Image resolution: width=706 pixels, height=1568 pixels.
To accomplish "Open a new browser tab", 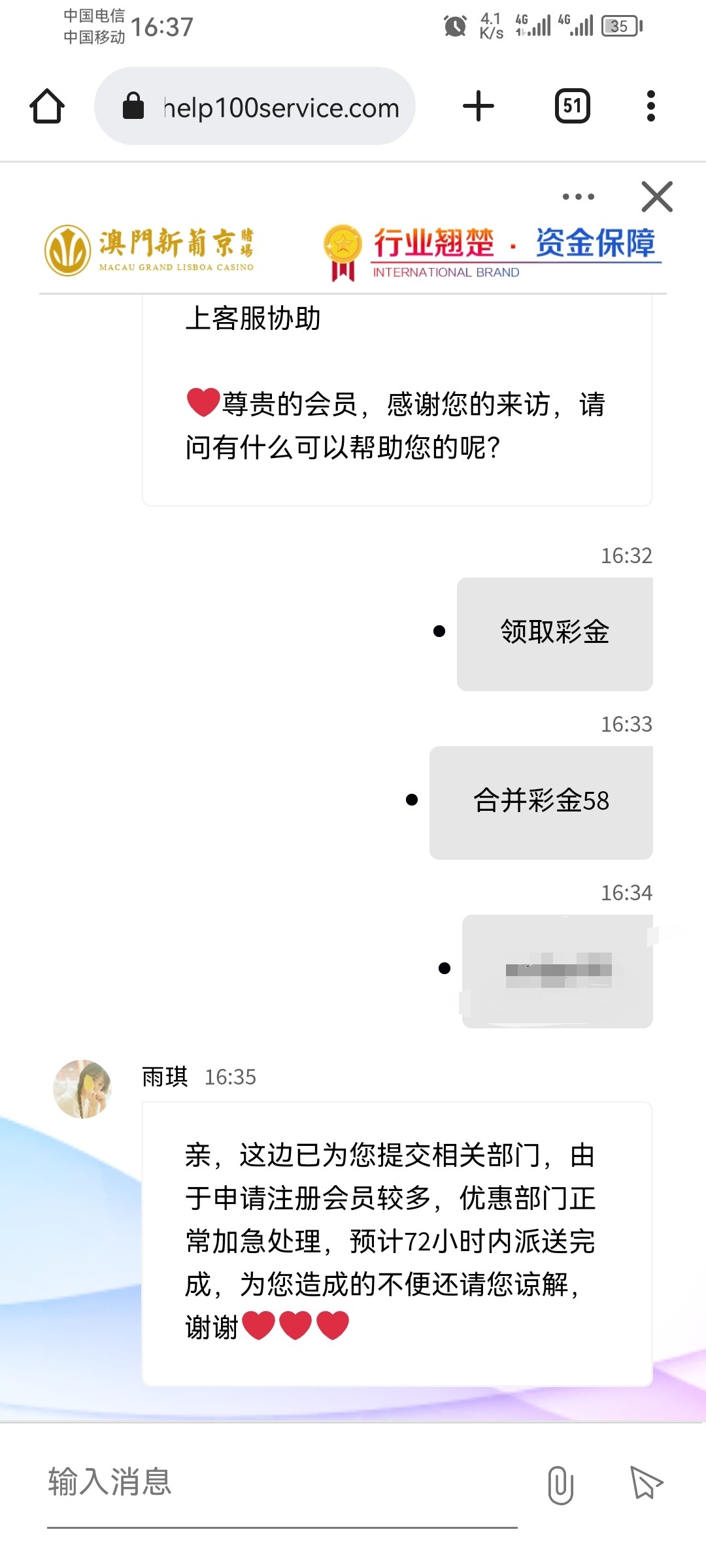I will tap(478, 106).
